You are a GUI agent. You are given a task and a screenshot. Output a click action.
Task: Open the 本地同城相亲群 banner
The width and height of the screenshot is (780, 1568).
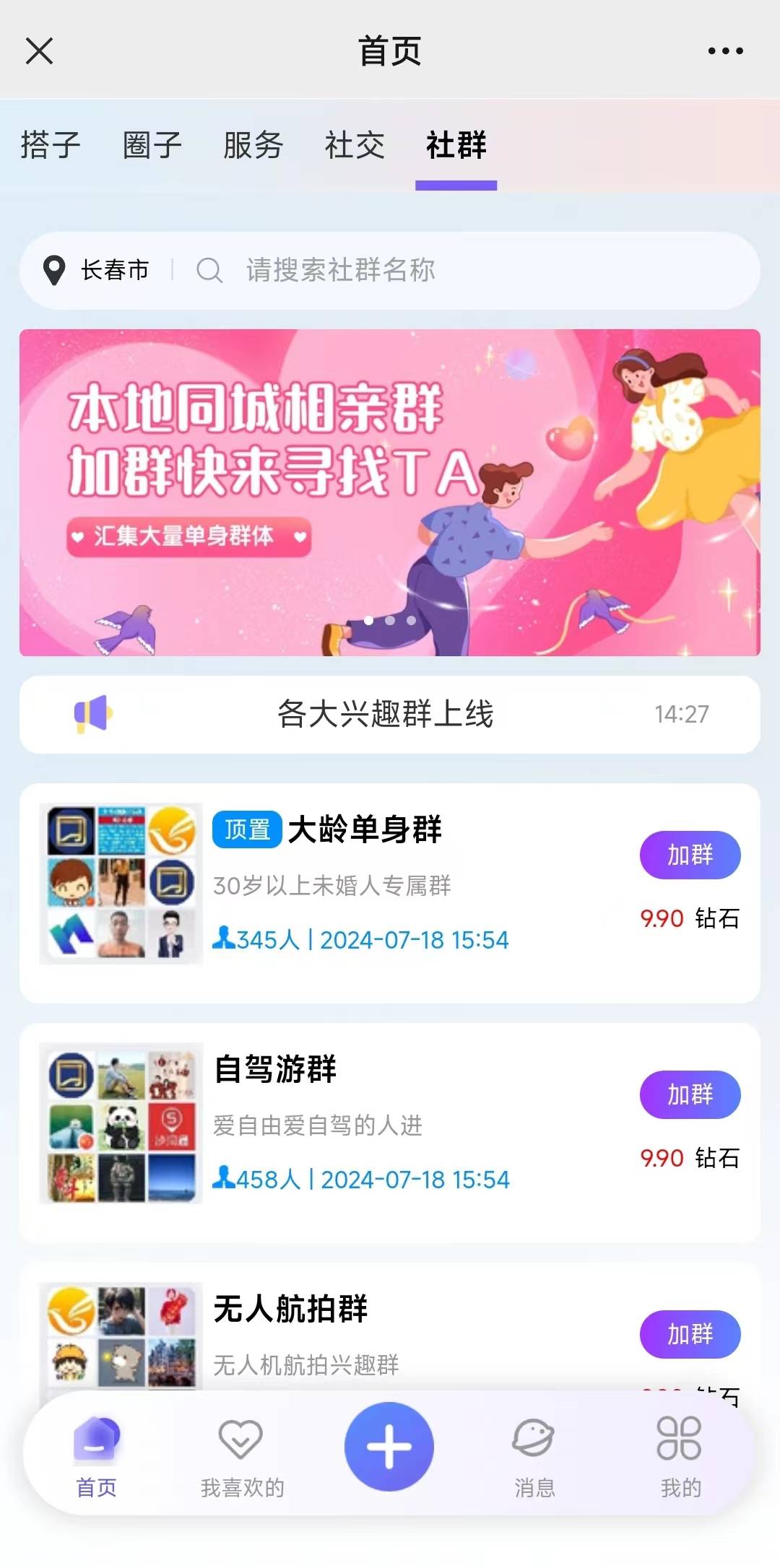click(x=390, y=492)
